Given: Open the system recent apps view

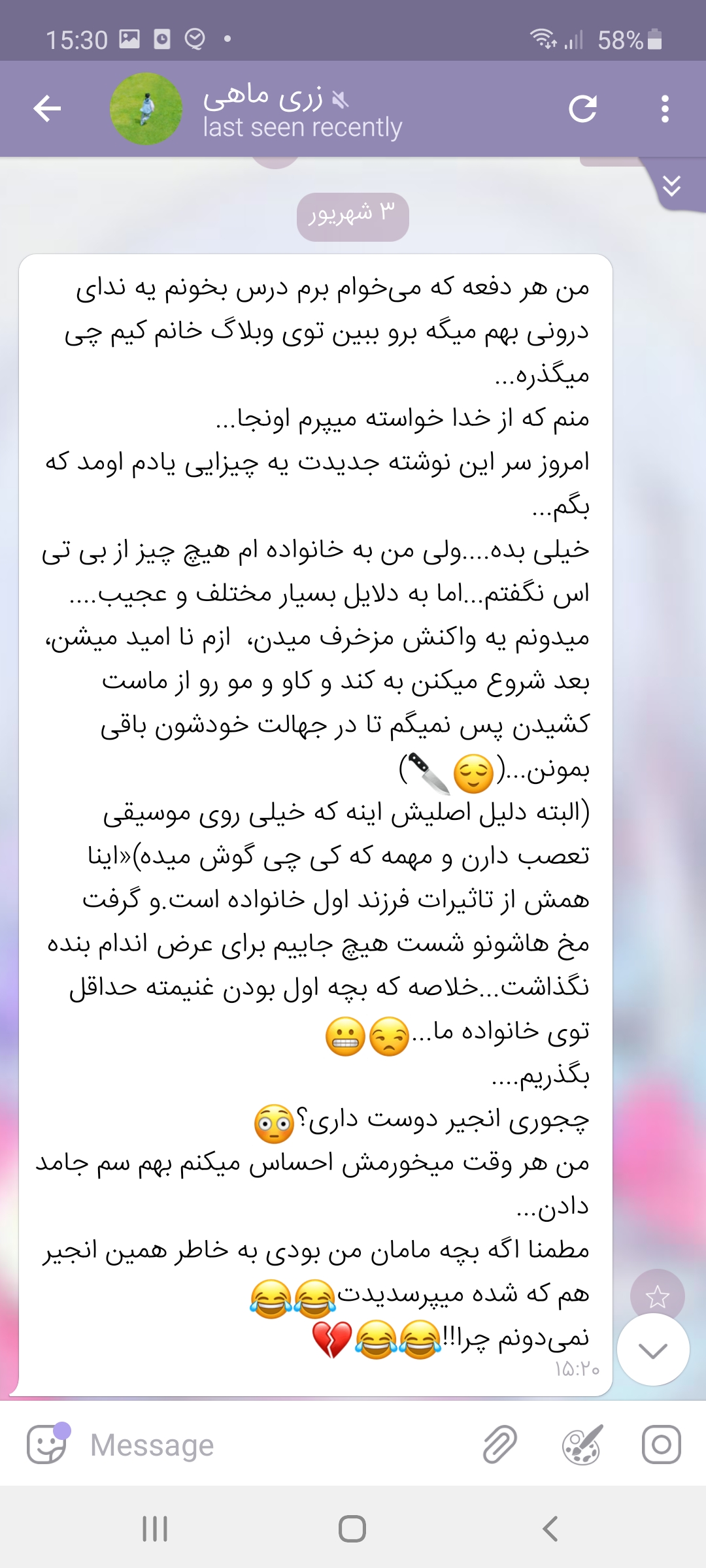Looking at the screenshot, I should point(155,1529).
